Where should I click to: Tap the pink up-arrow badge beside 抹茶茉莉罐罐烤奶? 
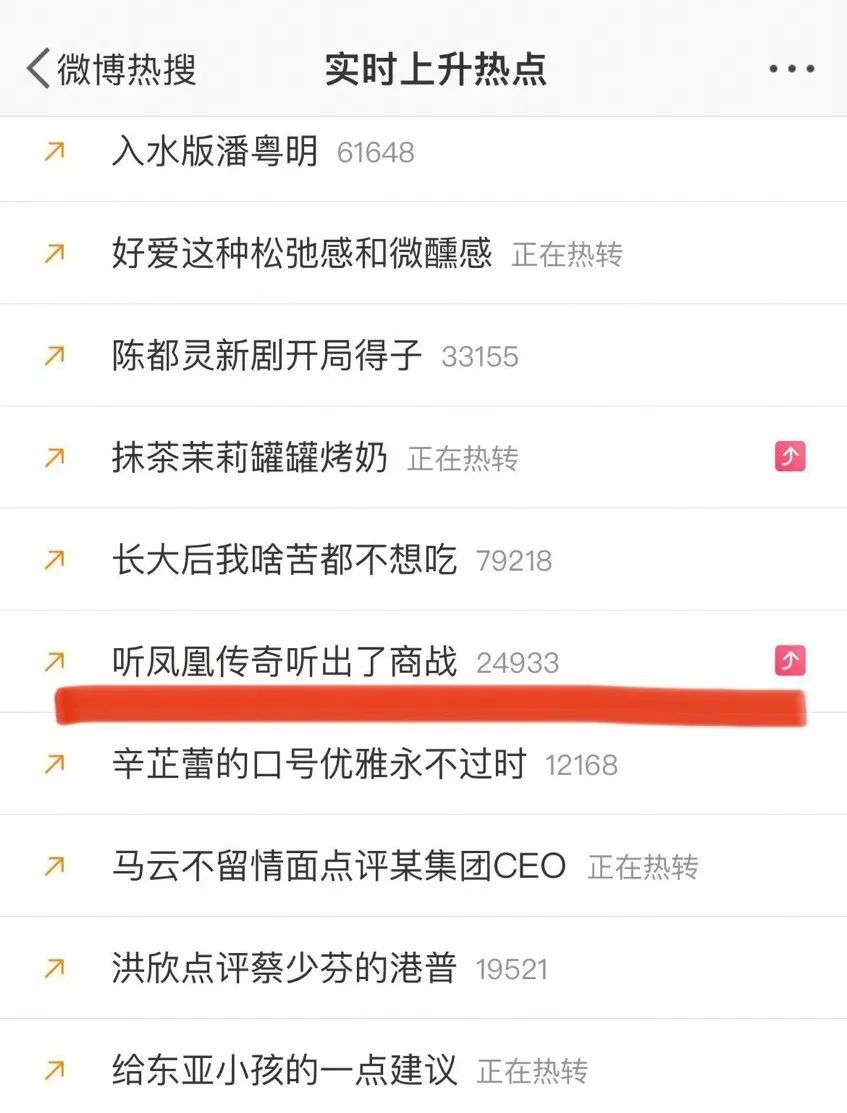click(791, 456)
